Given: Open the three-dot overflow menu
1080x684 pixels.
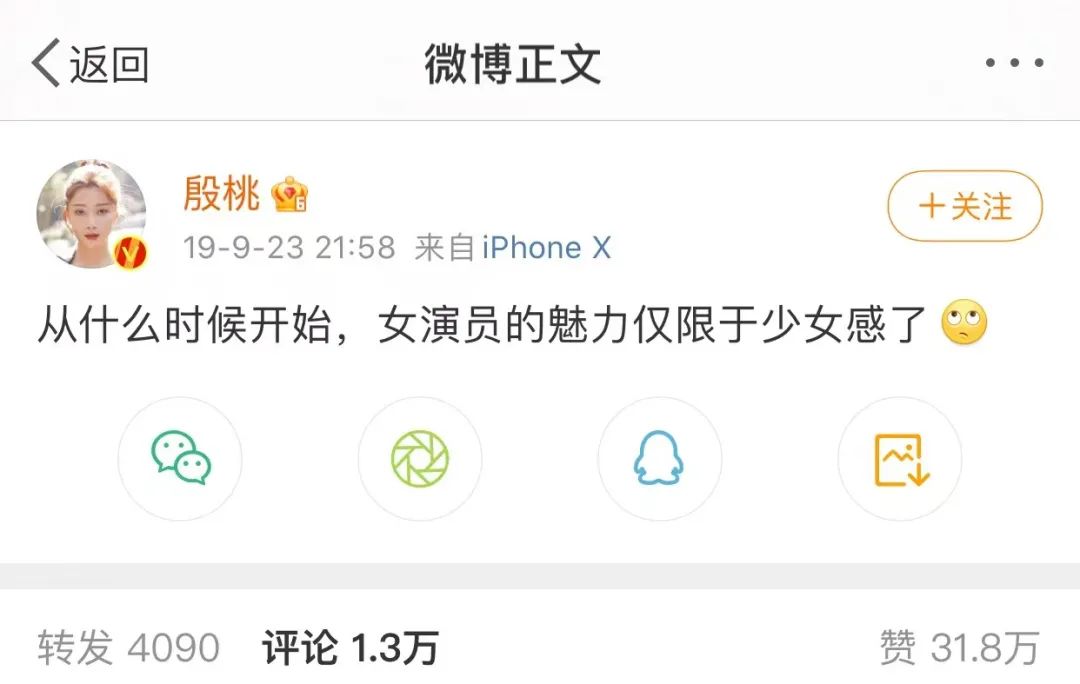Looking at the screenshot, I should coord(1014,63).
